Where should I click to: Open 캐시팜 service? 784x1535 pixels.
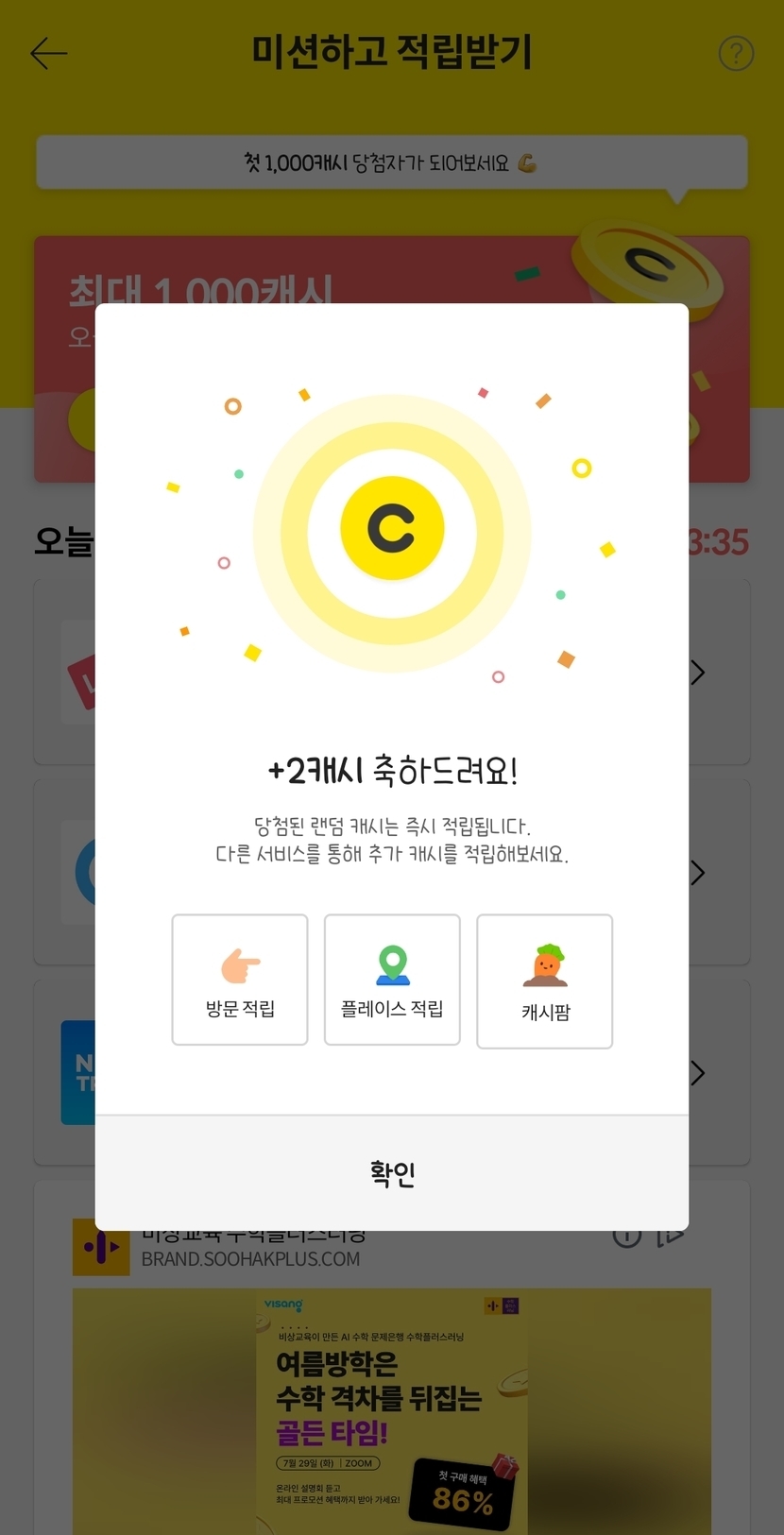[x=545, y=981]
